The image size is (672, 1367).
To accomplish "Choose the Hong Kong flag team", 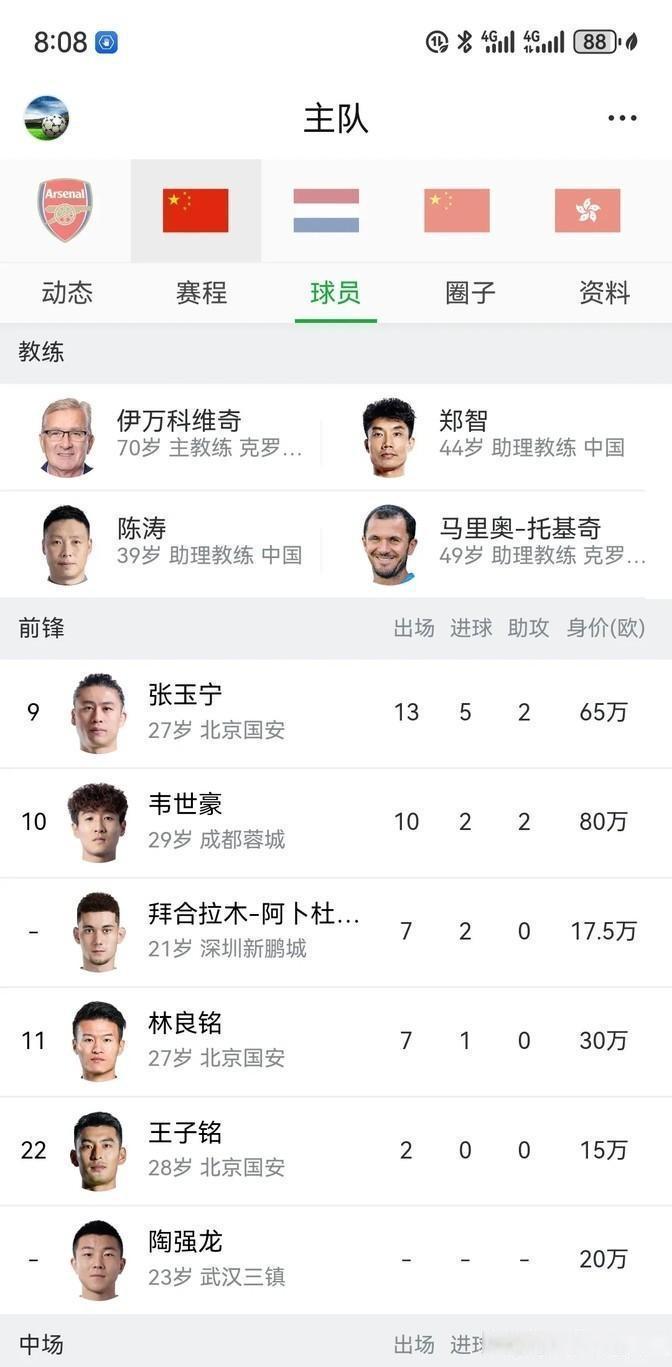I will pyautogui.click(x=587, y=210).
